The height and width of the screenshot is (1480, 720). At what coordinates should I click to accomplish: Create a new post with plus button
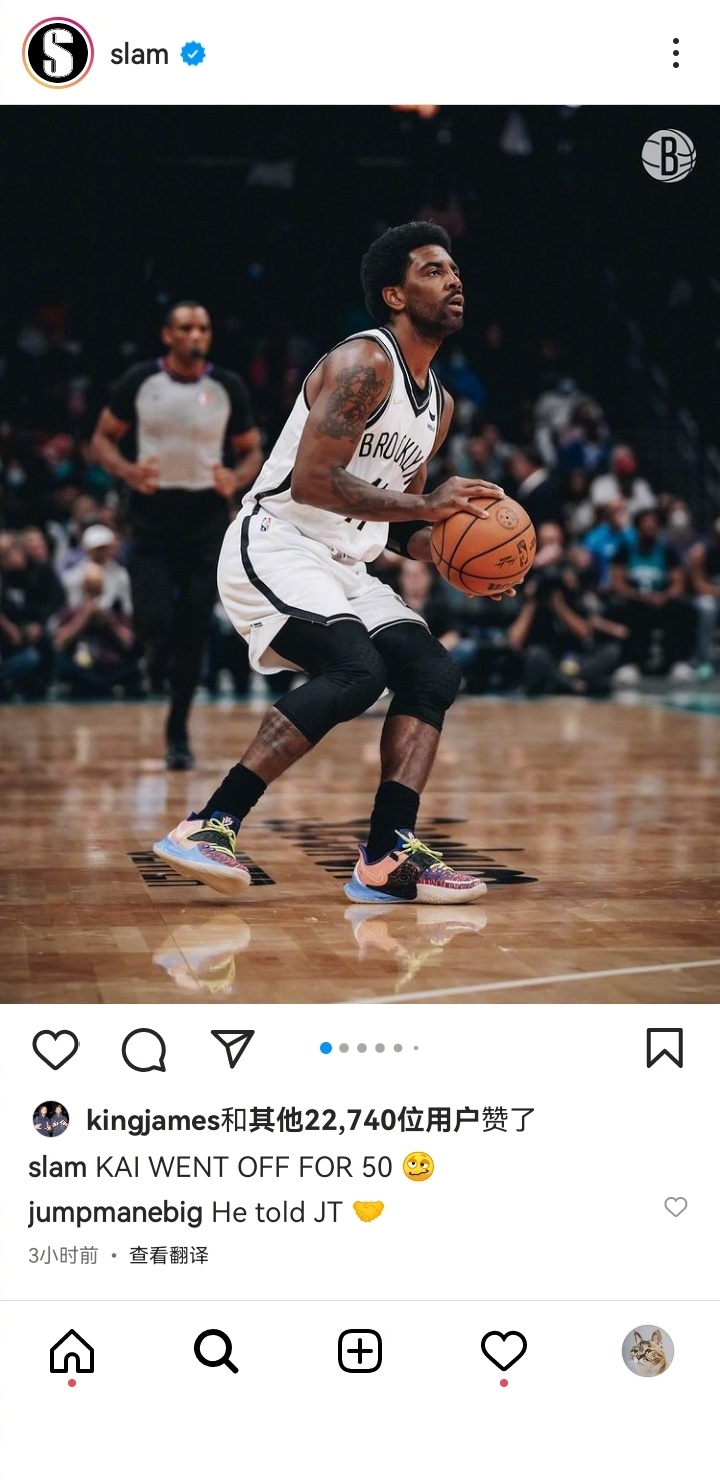360,1352
